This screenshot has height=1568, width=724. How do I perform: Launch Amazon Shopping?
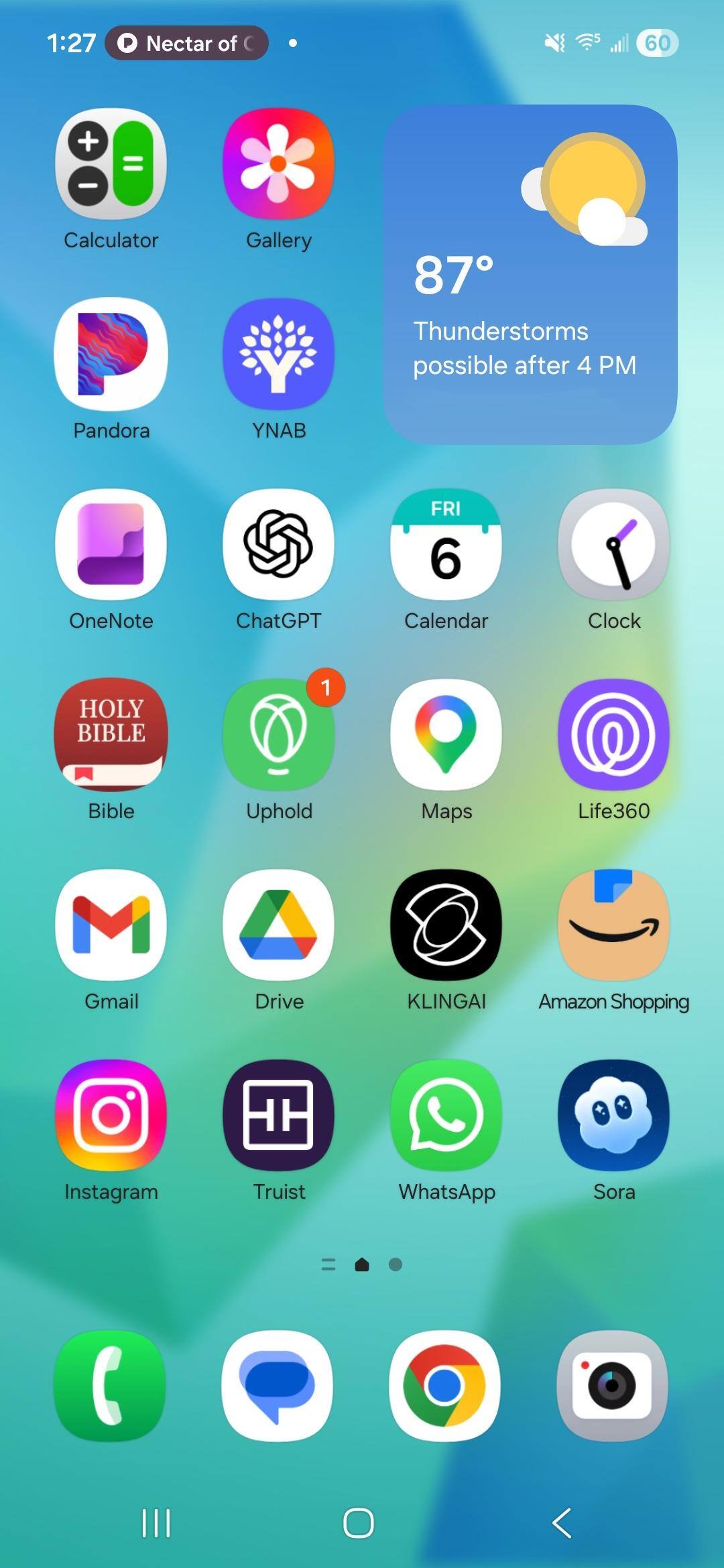613,925
